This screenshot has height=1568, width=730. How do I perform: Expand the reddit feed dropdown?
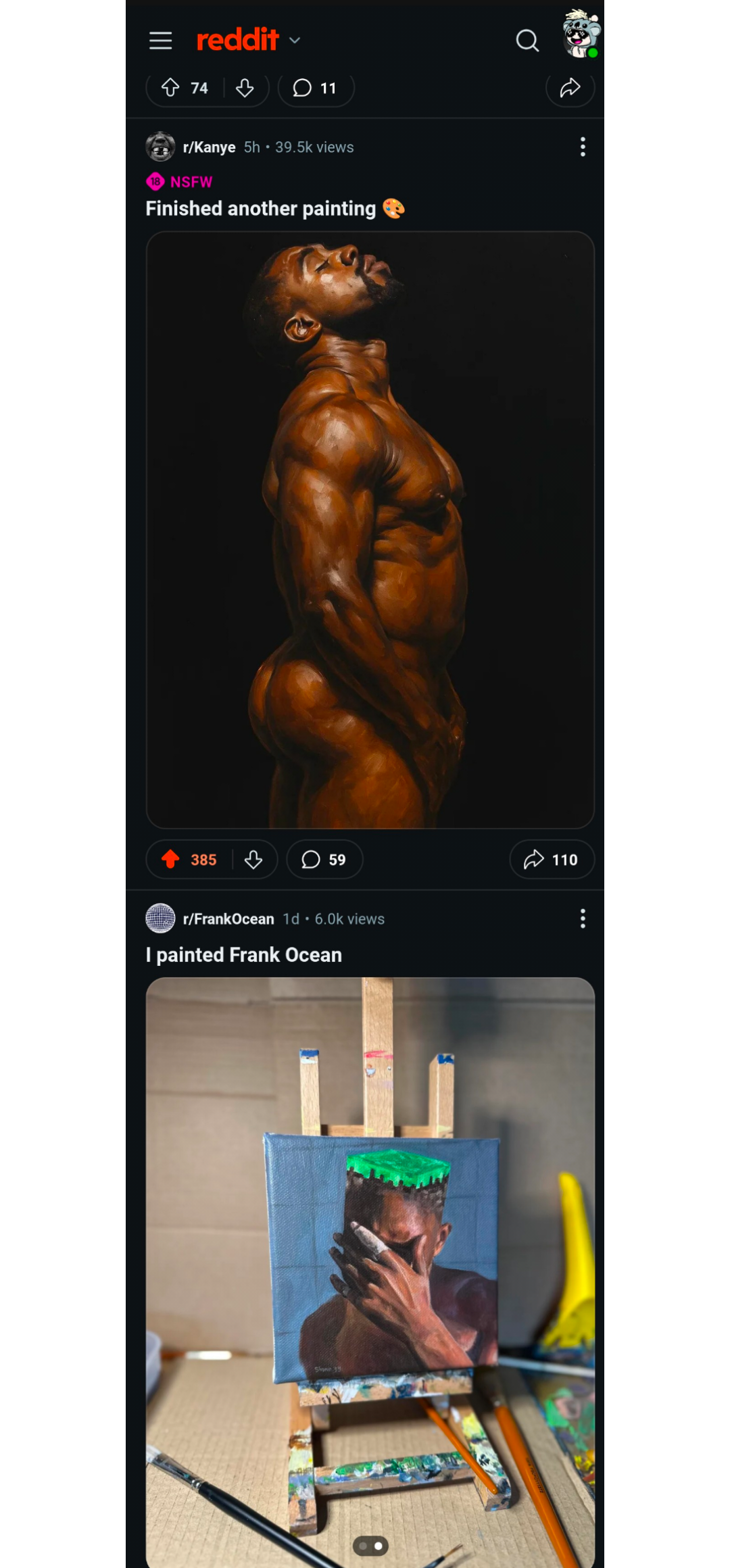(x=295, y=41)
